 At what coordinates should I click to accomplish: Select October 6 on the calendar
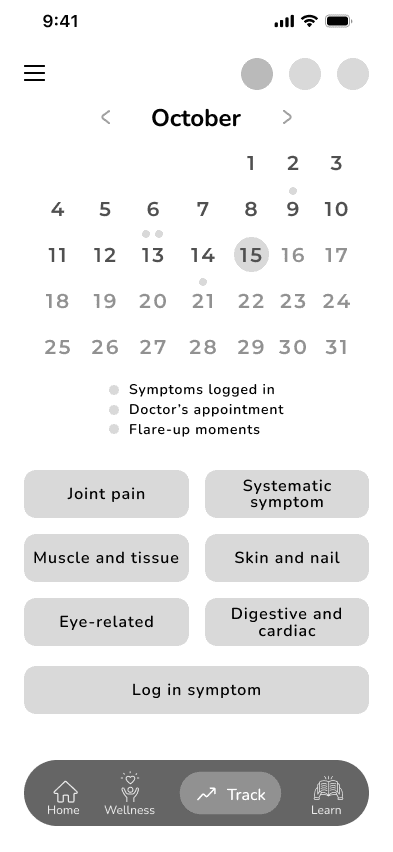point(153,209)
